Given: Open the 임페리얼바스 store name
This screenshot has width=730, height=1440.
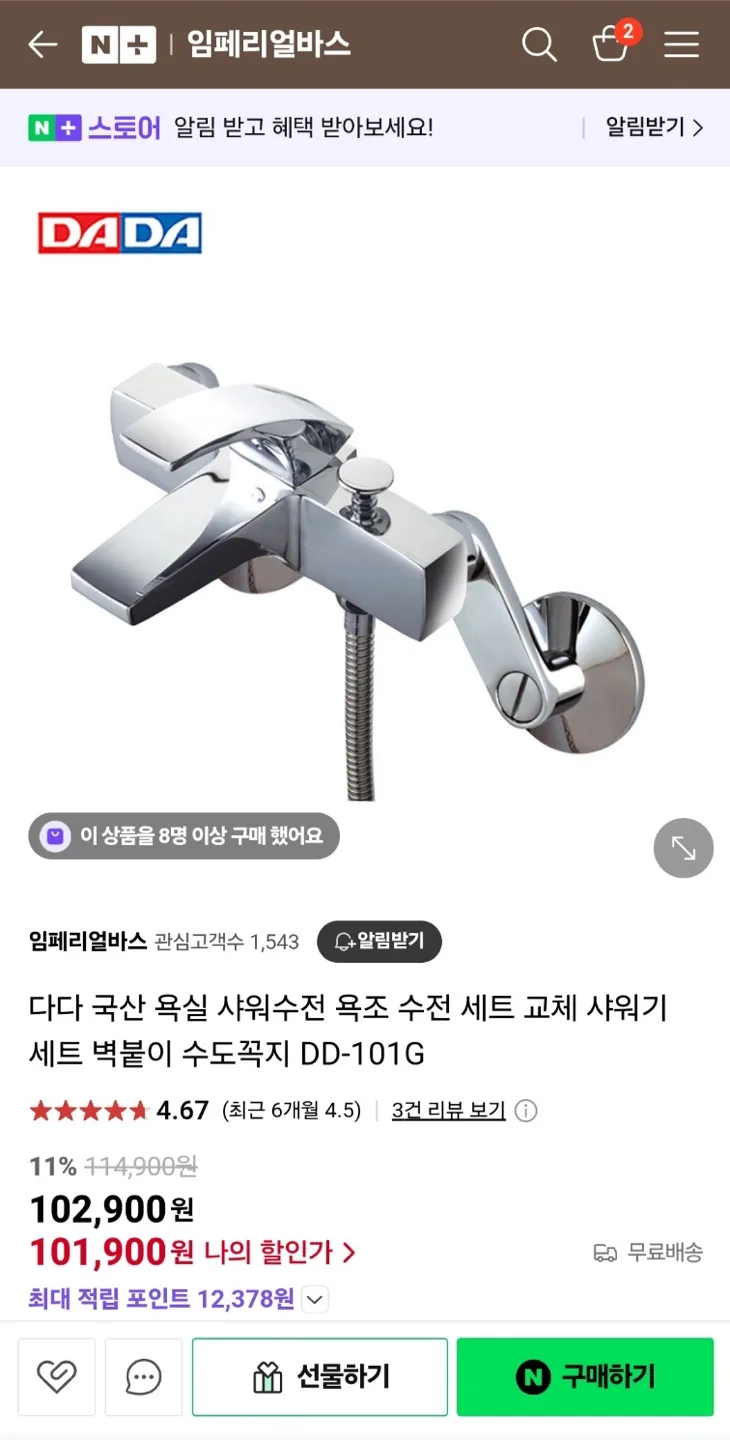Looking at the screenshot, I should click(x=88, y=941).
